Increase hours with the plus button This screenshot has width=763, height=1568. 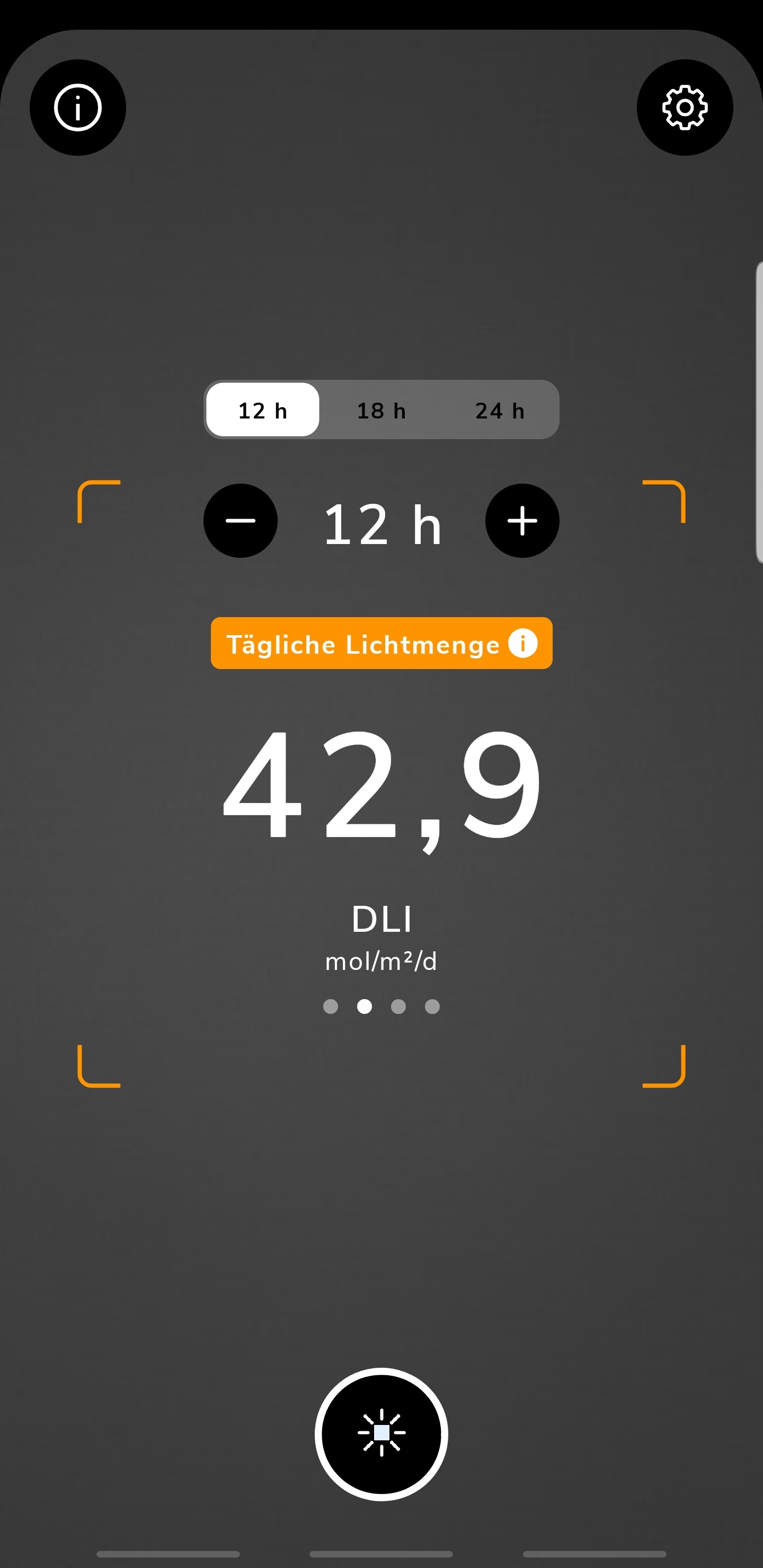click(522, 521)
